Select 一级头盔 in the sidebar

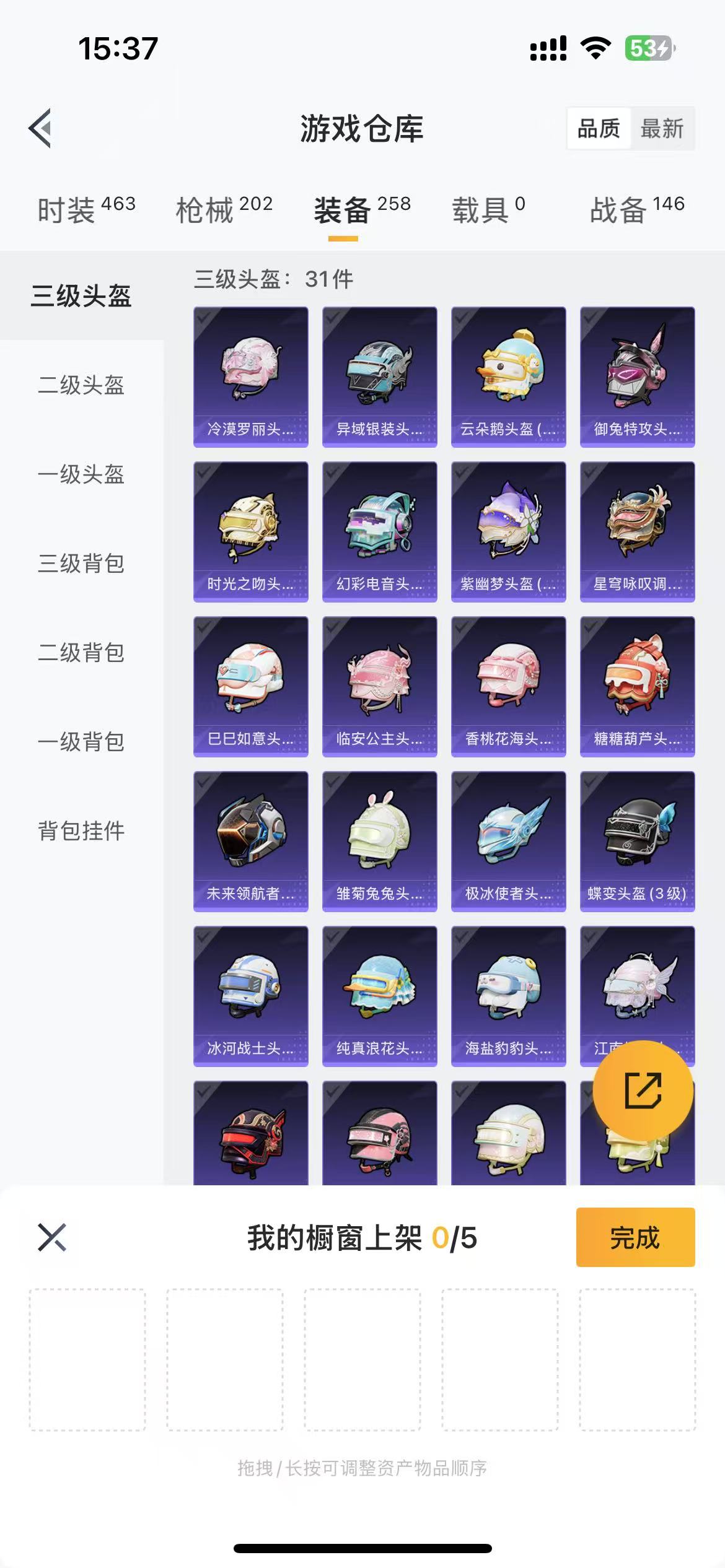coord(81,474)
